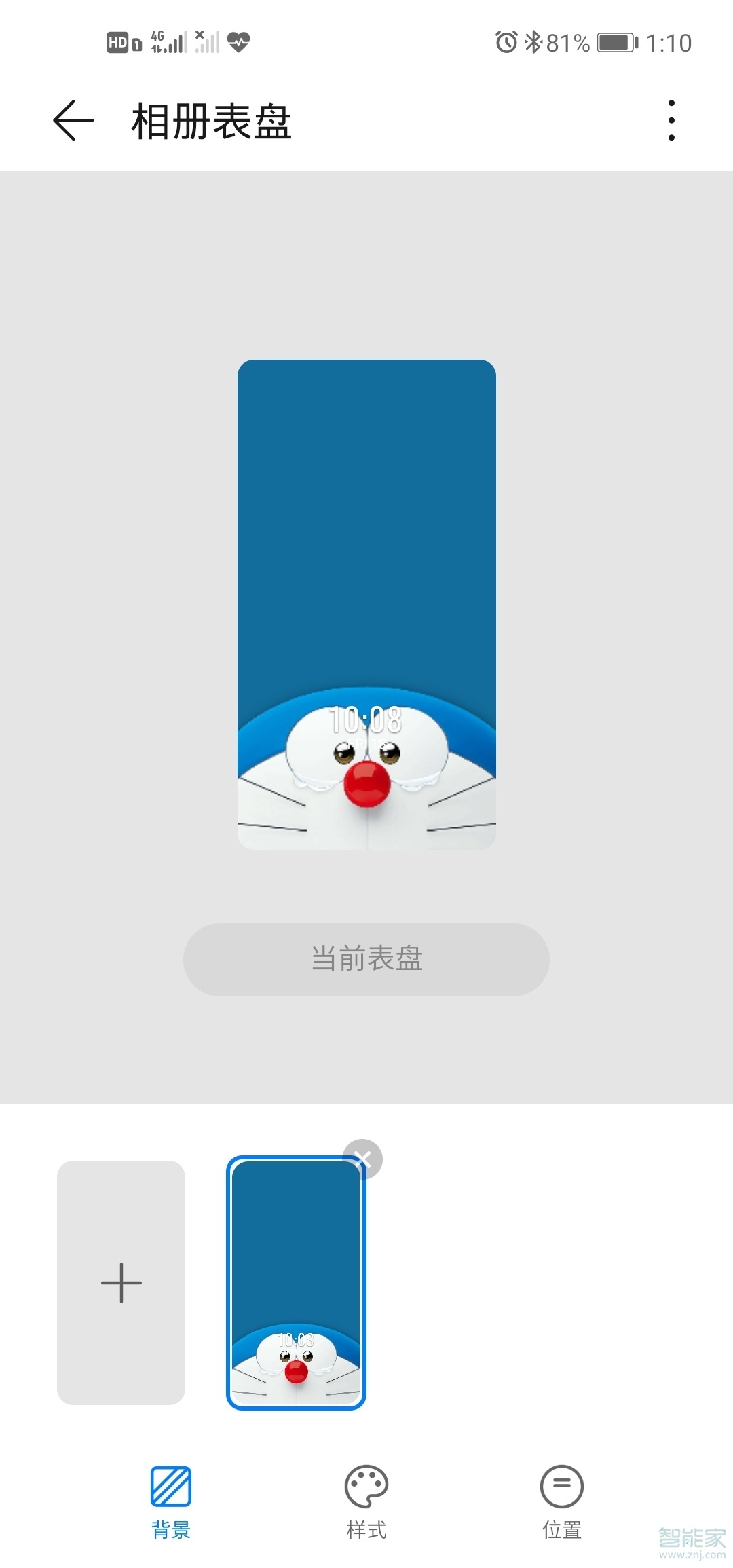
Task: Select the Doraemon watch face thumbnail
Action: click(x=297, y=1282)
